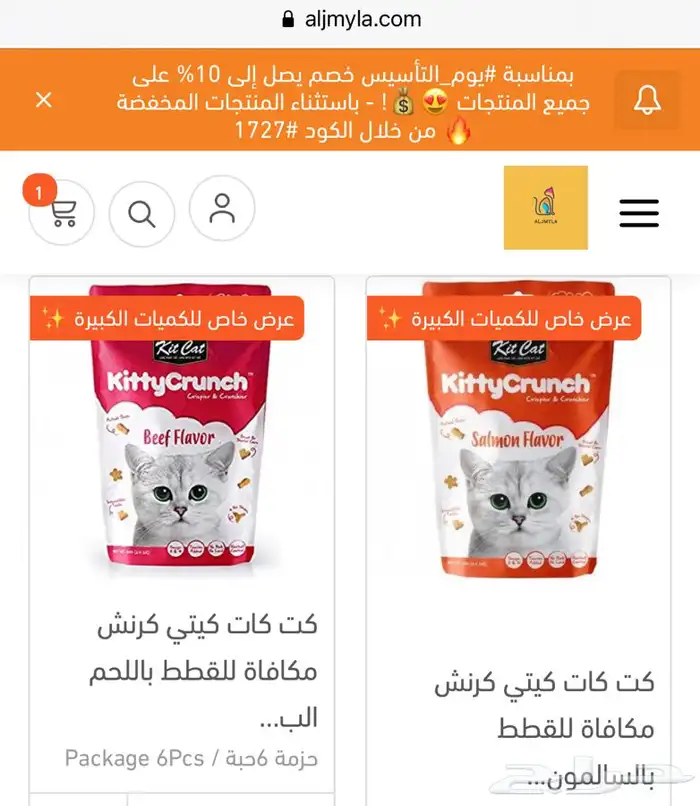Viewport: 700px width, 806px height.
Task: Open the store search
Action: (142, 213)
